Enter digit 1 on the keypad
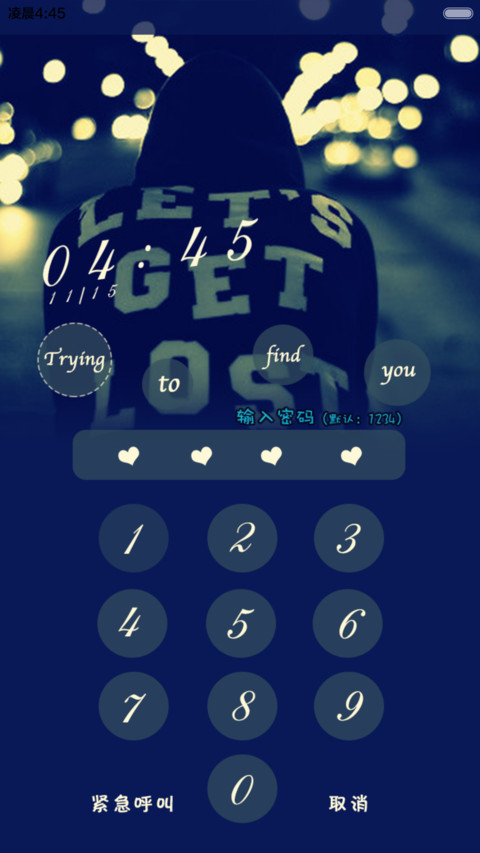Viewport: 480px width, 853px height. (x=133, y=538)
